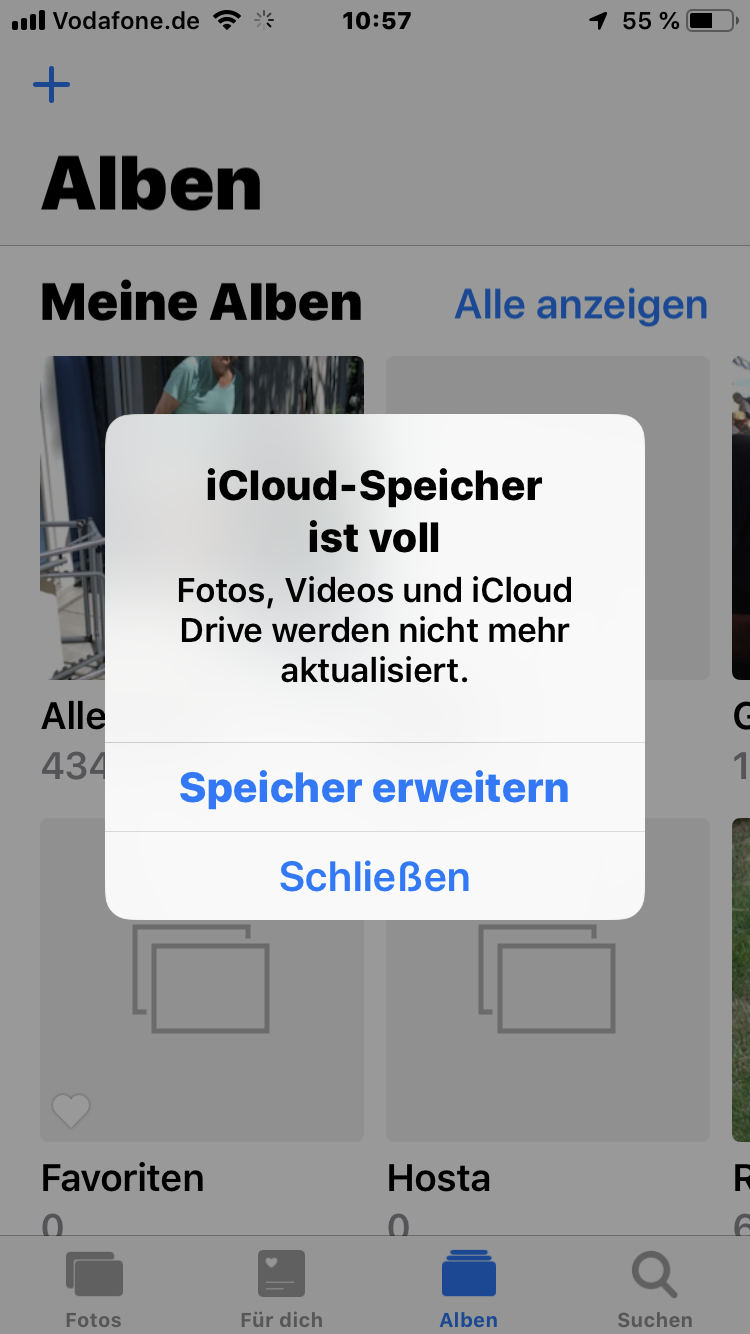Dismiss the dialog with Schließen
The height and width of the screenshot is (1334, 750).
tap(374, 877)
